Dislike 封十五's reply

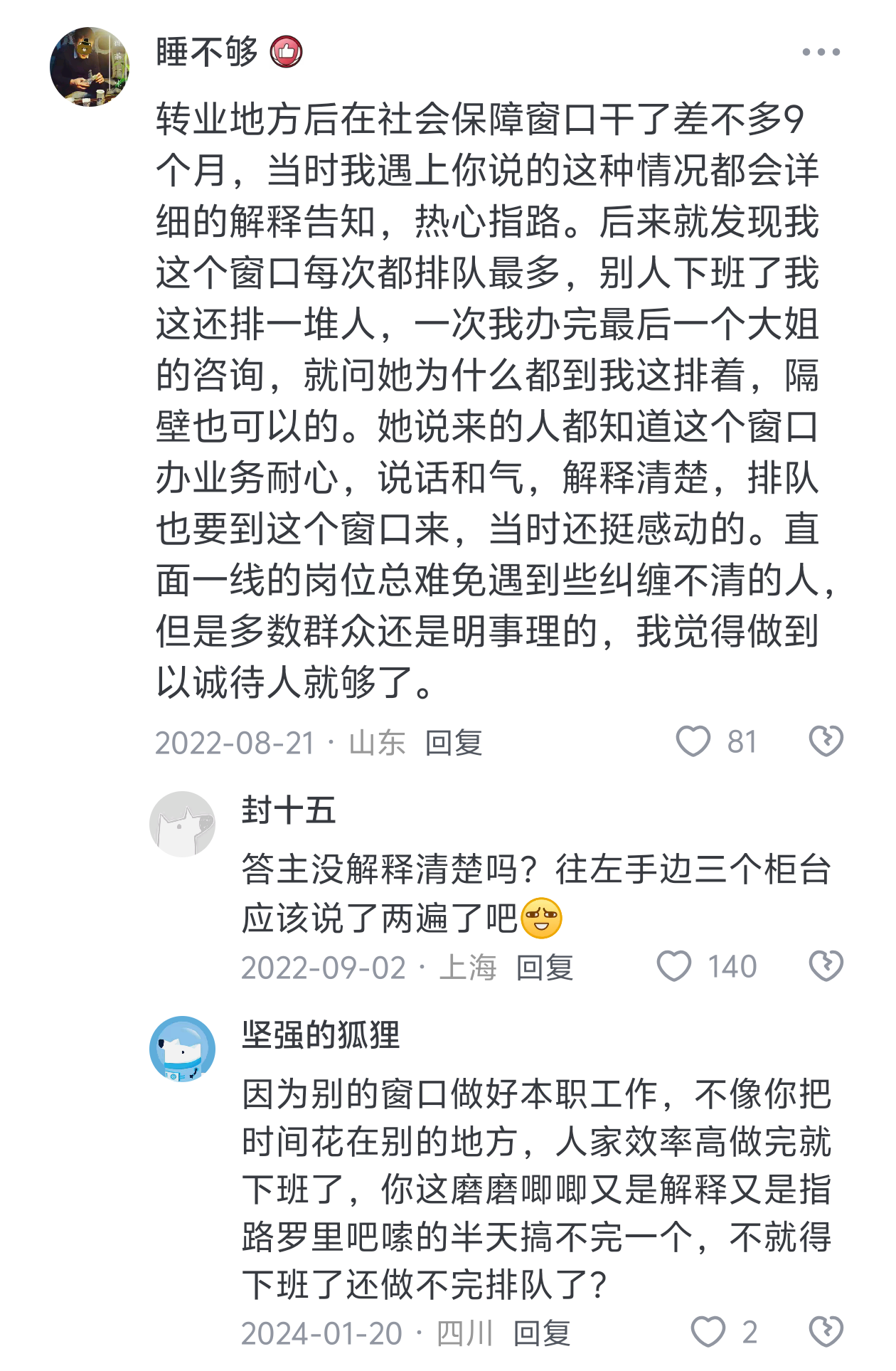point(826,966)
